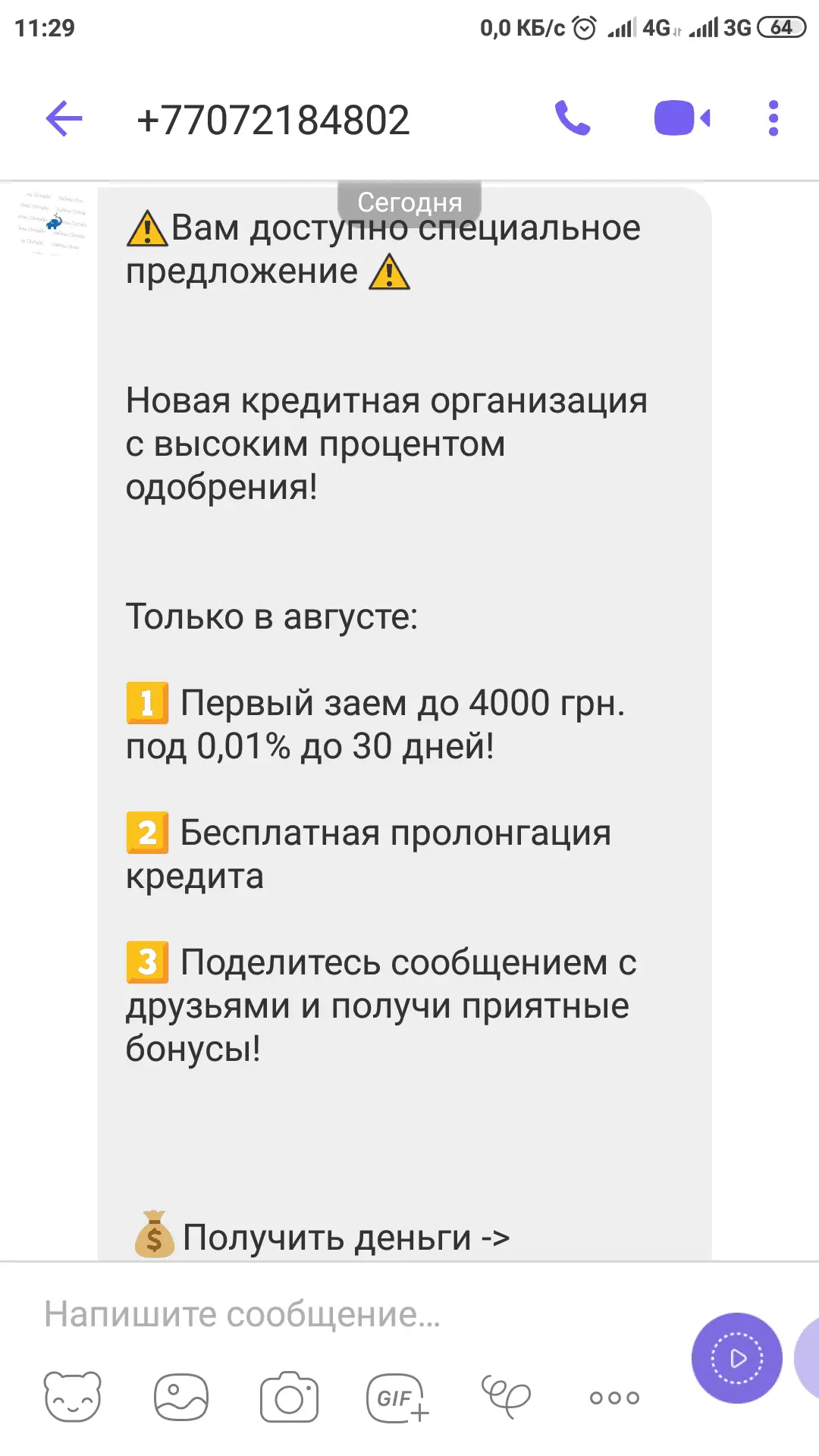Viewport: 819px width, 1456px height.
Task: Open the GIF creator
Action: (x=398, y=1397)
